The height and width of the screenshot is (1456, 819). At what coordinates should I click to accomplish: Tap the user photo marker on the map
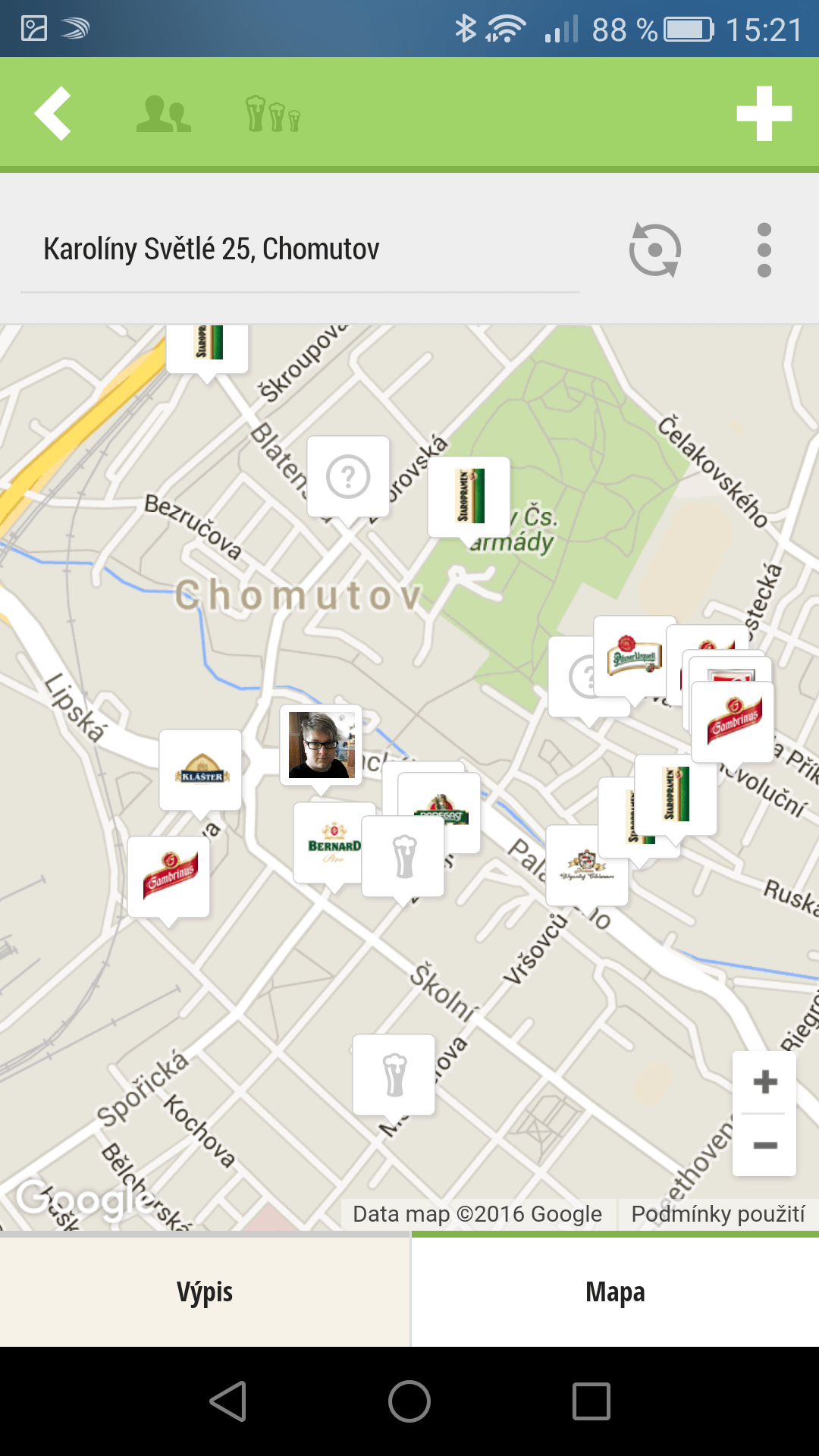point(321,745)
